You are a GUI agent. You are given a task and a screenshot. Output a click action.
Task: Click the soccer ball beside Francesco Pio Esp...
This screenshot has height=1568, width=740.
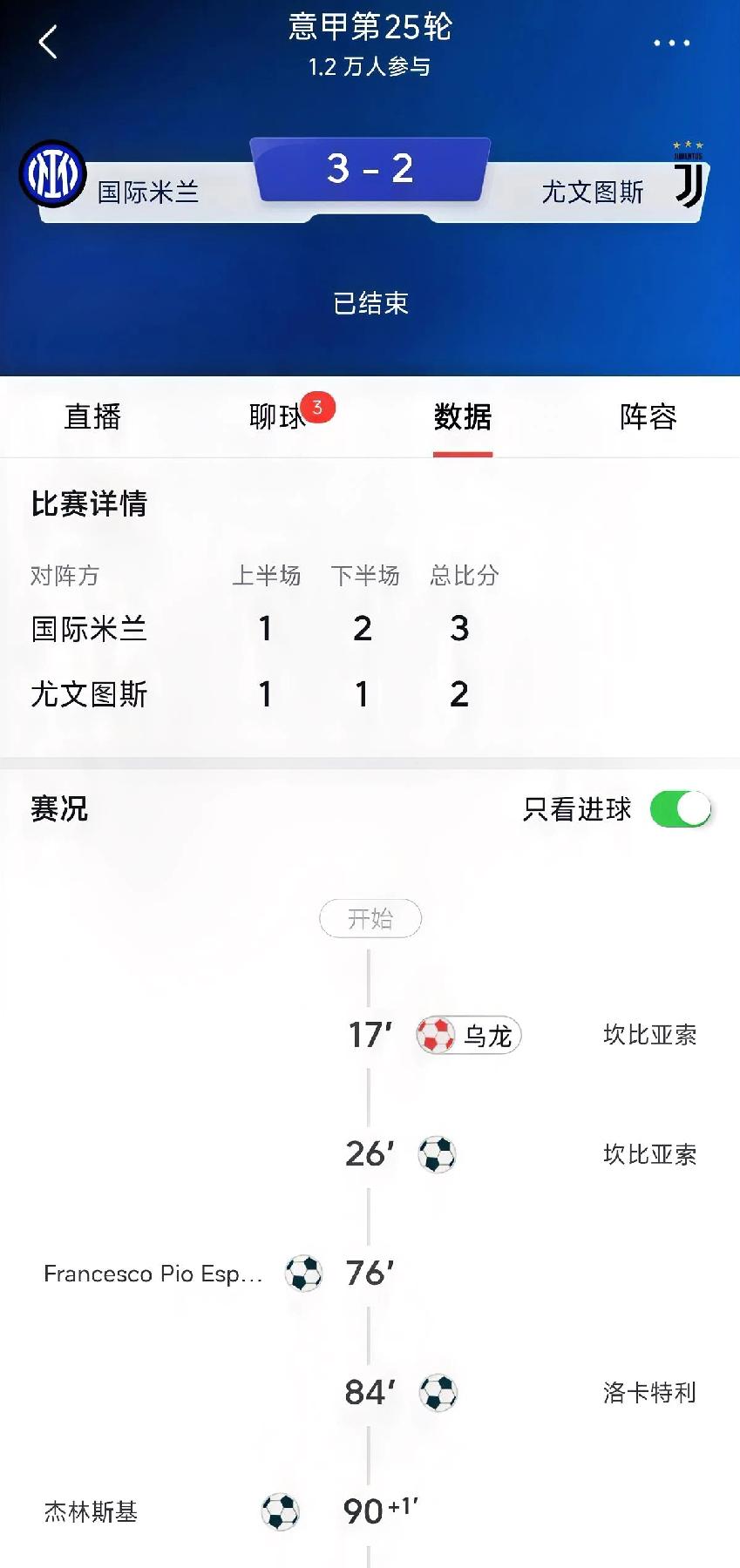point(302,1274)
